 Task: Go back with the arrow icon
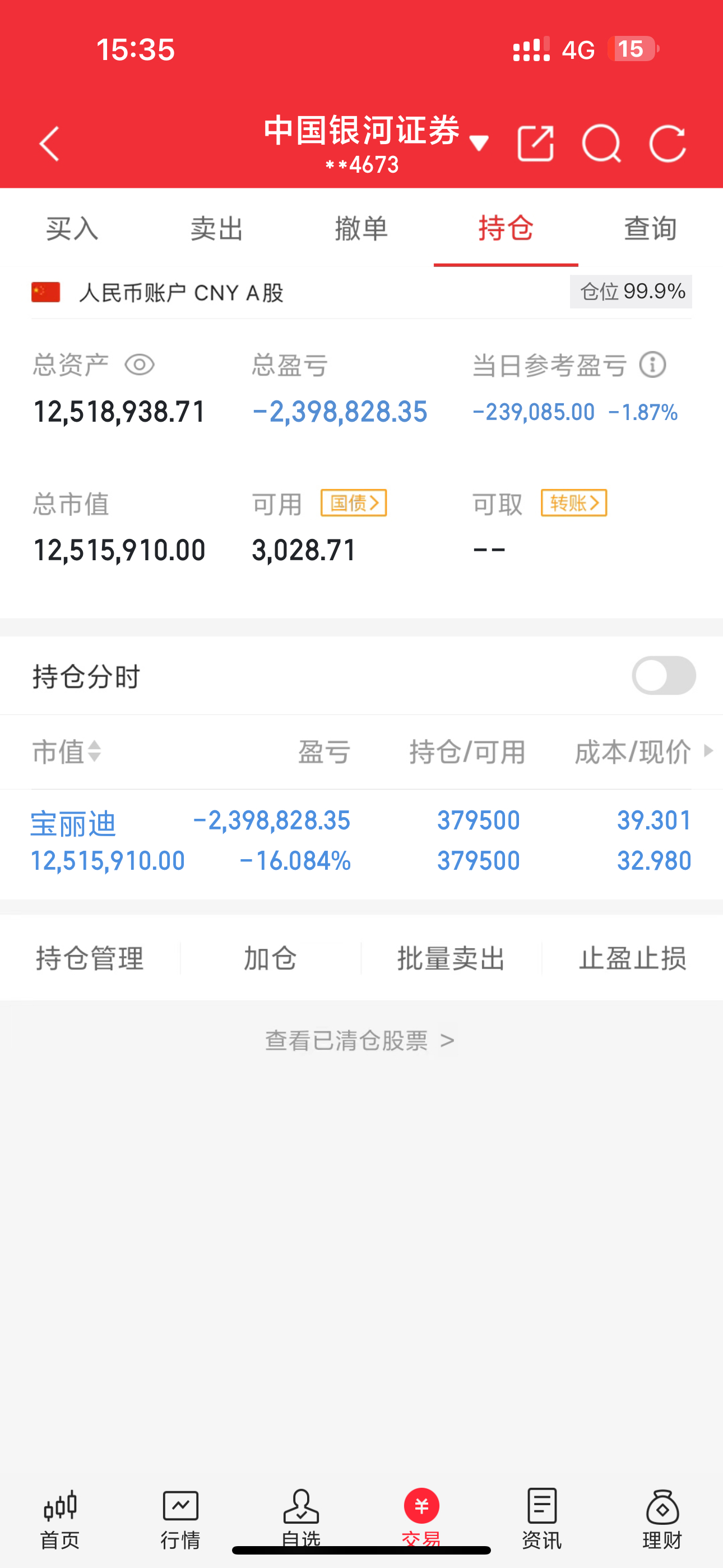click(x=49, y=145)
